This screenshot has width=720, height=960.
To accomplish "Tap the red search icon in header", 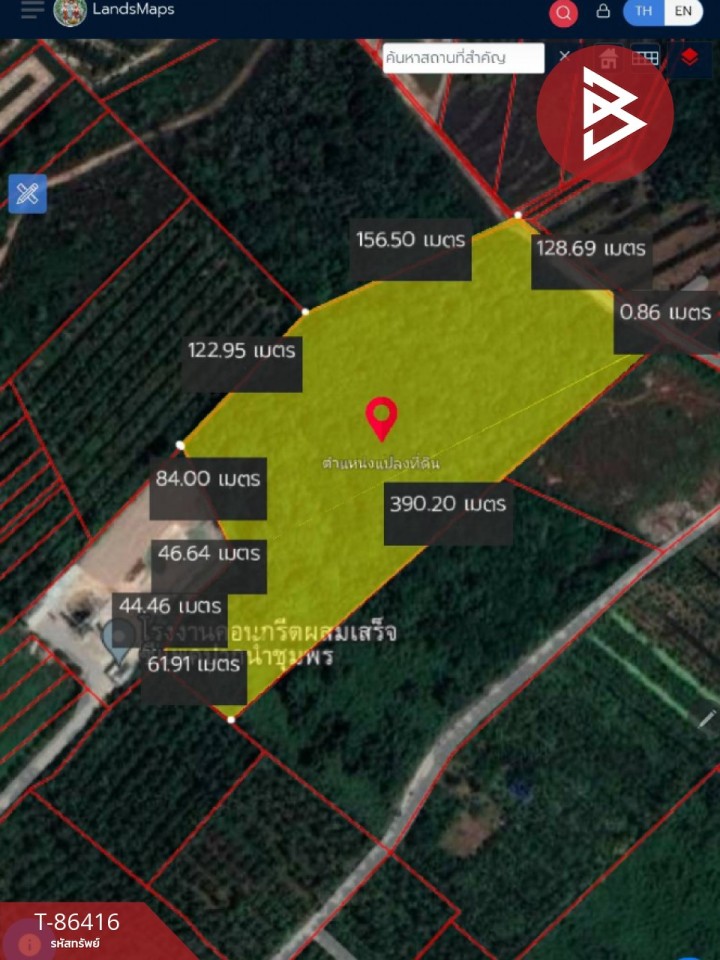I will click(564, 13).
